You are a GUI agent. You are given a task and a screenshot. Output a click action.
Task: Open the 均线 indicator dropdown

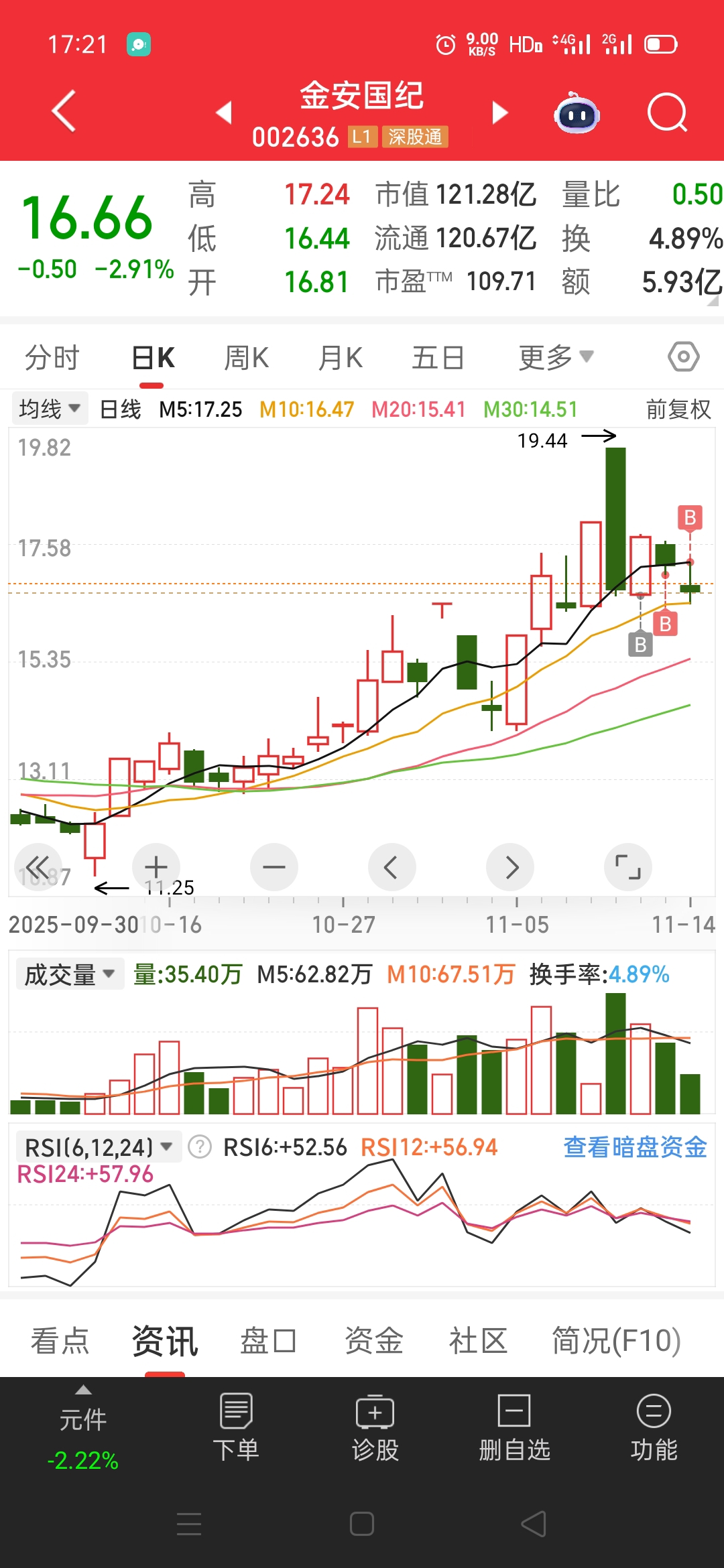[x=50, y=409]
